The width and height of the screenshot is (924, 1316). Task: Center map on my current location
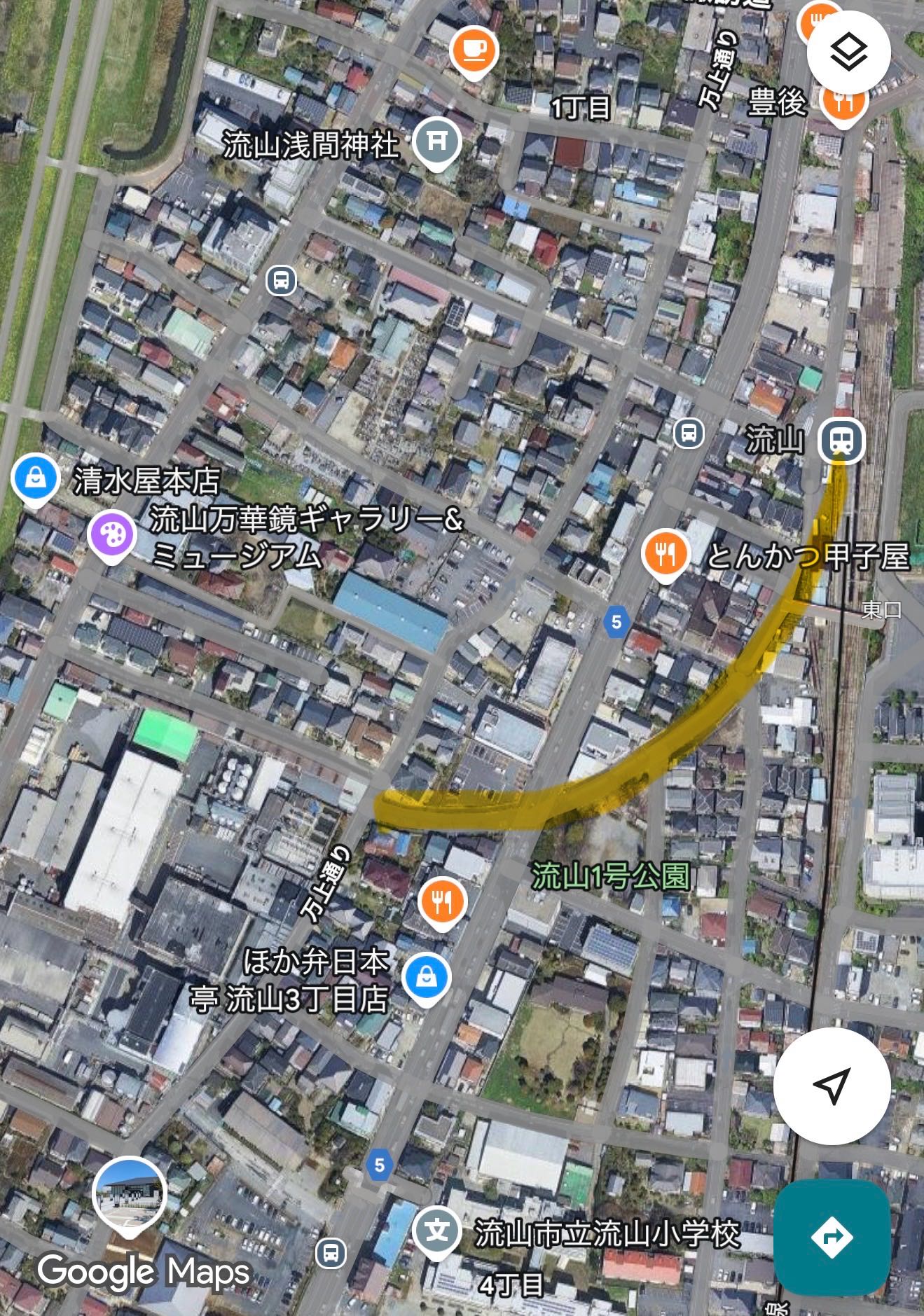[x=832, y=1086]
